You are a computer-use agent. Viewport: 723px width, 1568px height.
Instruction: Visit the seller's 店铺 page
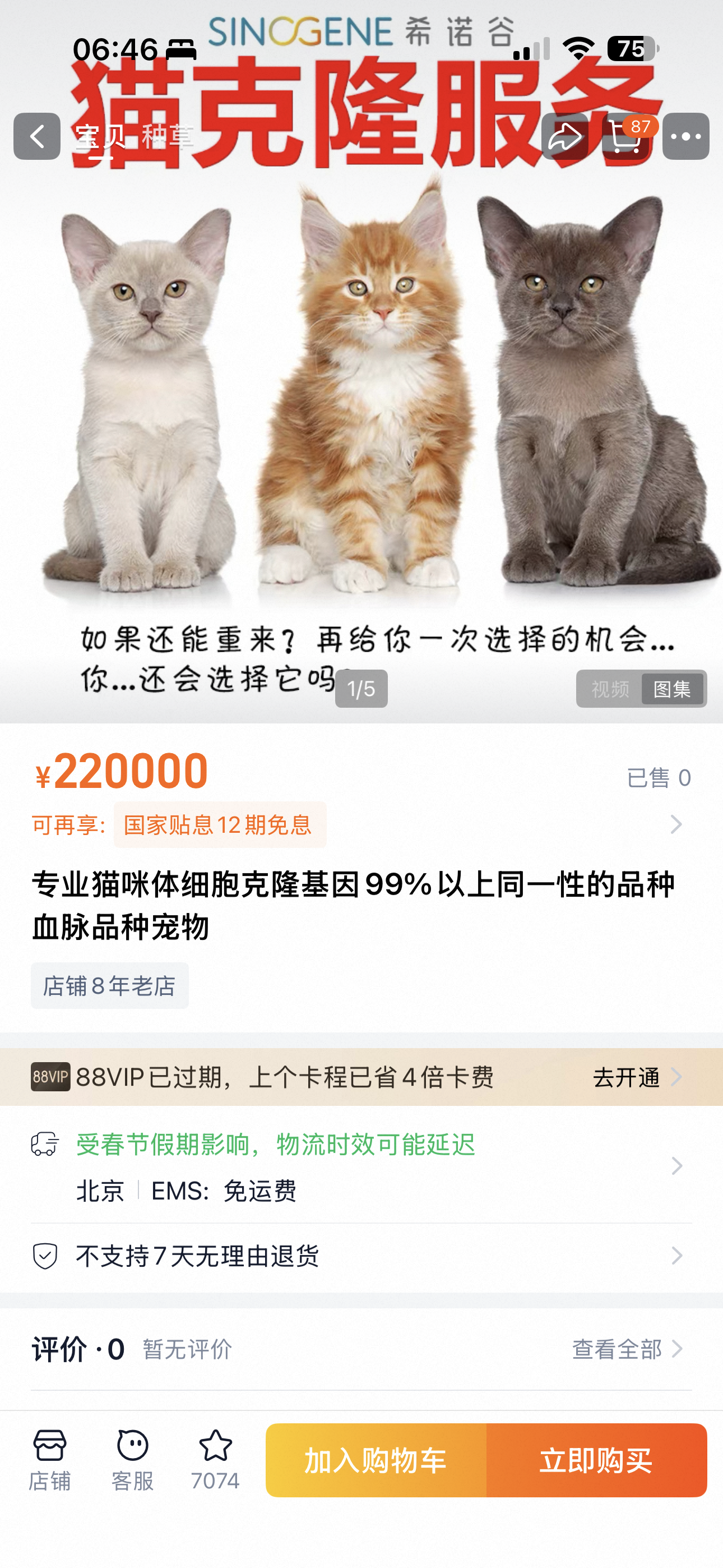(50, 1460)
